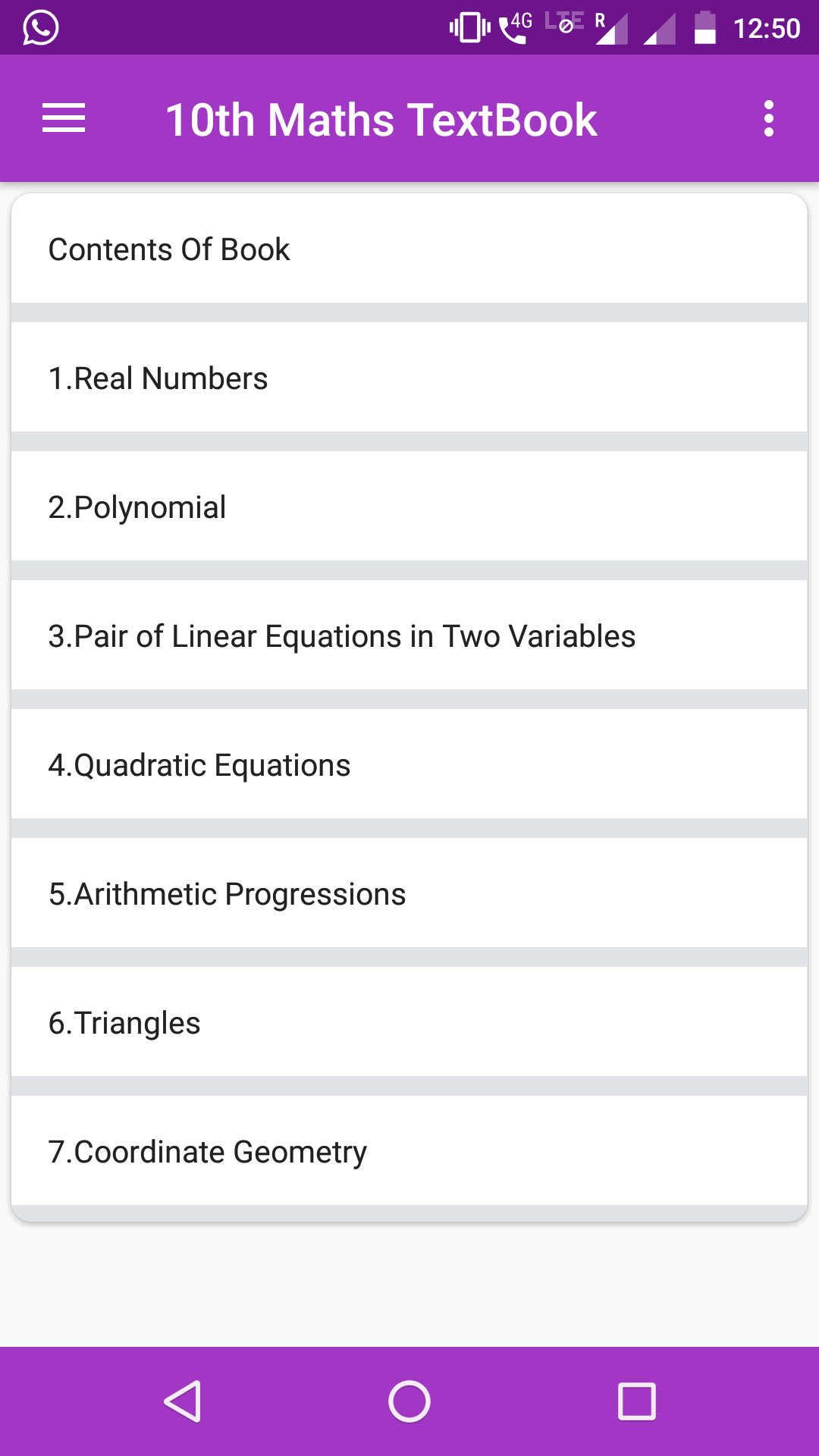
Task: Tap the Android home circle button
Action: (409, 1400)
